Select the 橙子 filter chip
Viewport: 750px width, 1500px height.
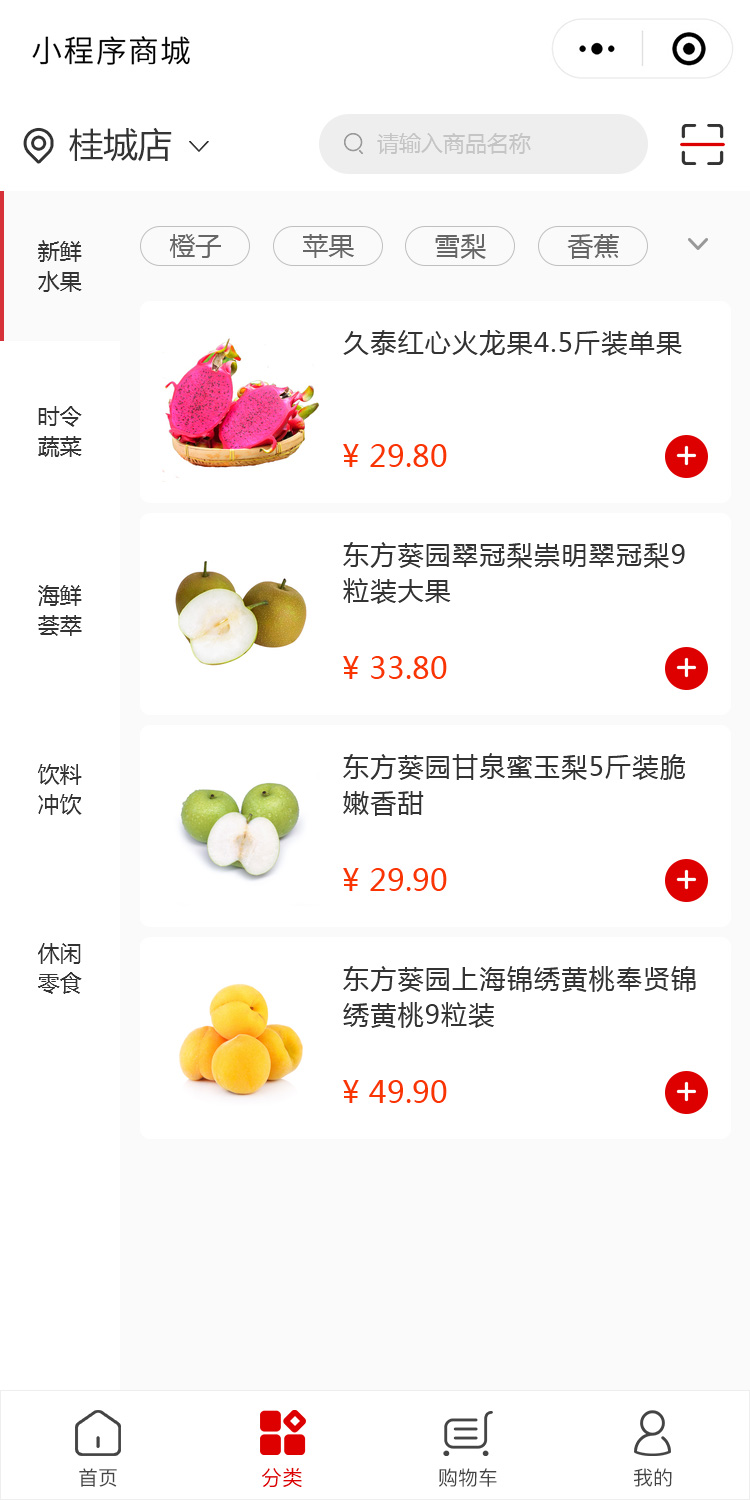[195, 246]
